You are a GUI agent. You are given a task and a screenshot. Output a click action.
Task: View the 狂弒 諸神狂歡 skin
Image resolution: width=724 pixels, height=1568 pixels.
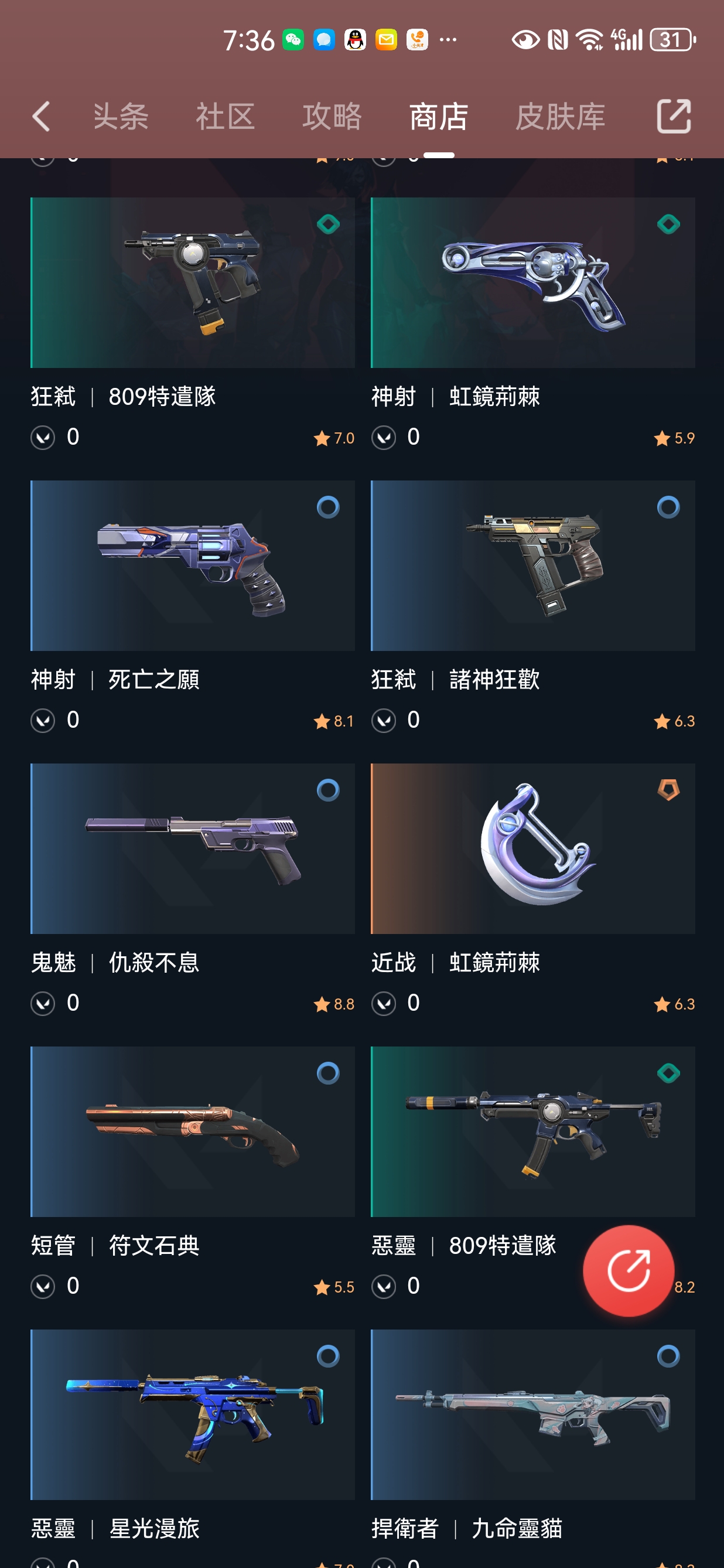pyautogui.click(x=532, y=565)
